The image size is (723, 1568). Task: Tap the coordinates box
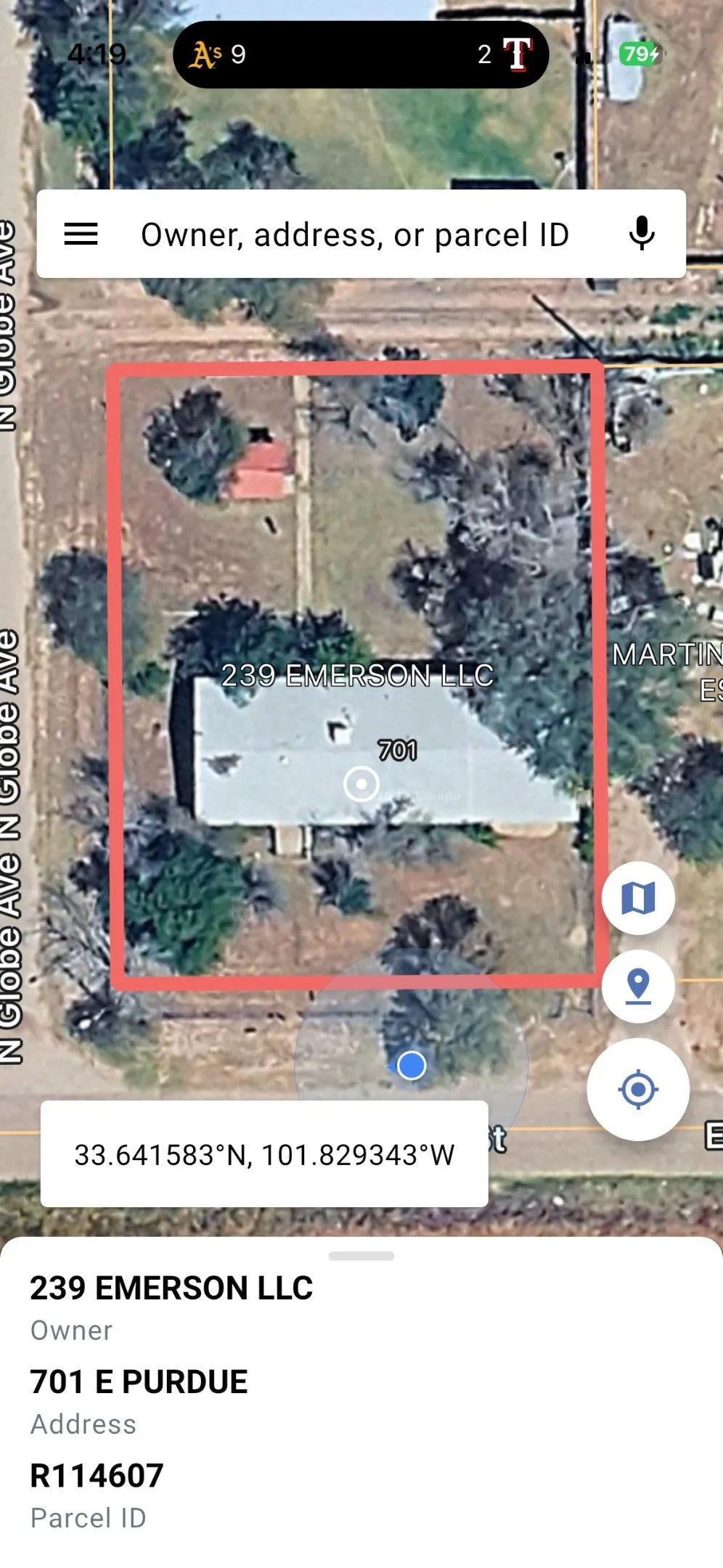[264, 1154]
